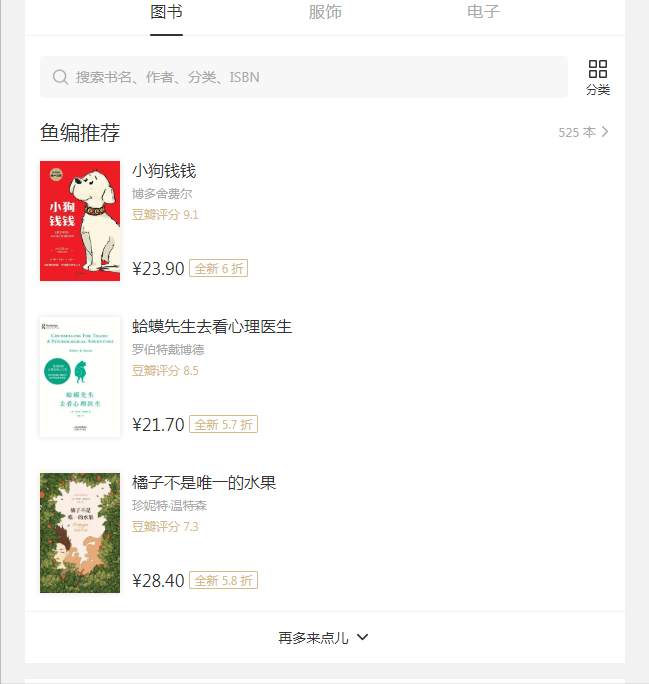This screenshot has height=684, width=649.
Task: Open the 分类 category grid
Action: pos(598,77)
